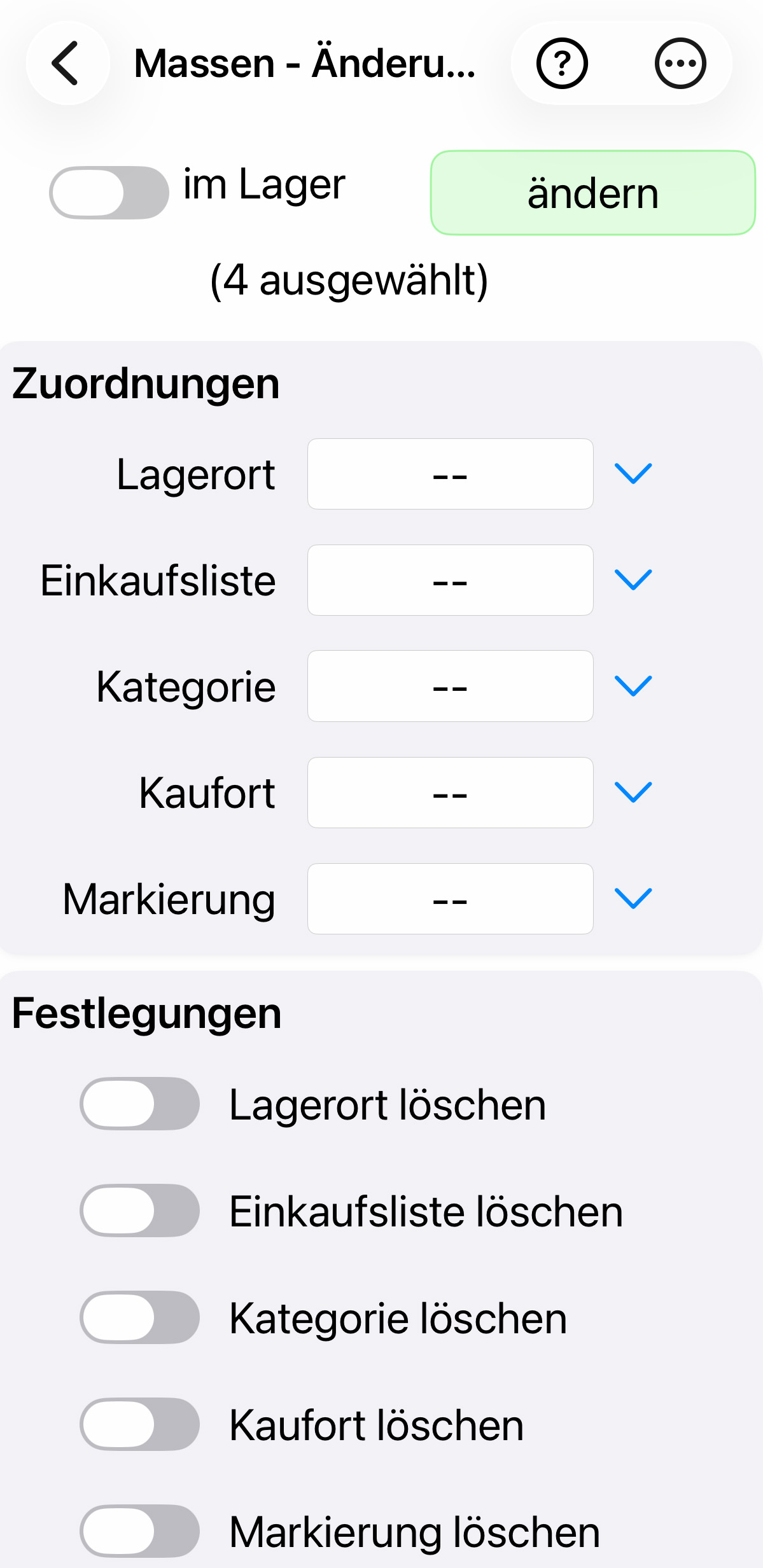
Task: Turn on 'Einkaufsliste löschen'
Action: point(139,1211)
